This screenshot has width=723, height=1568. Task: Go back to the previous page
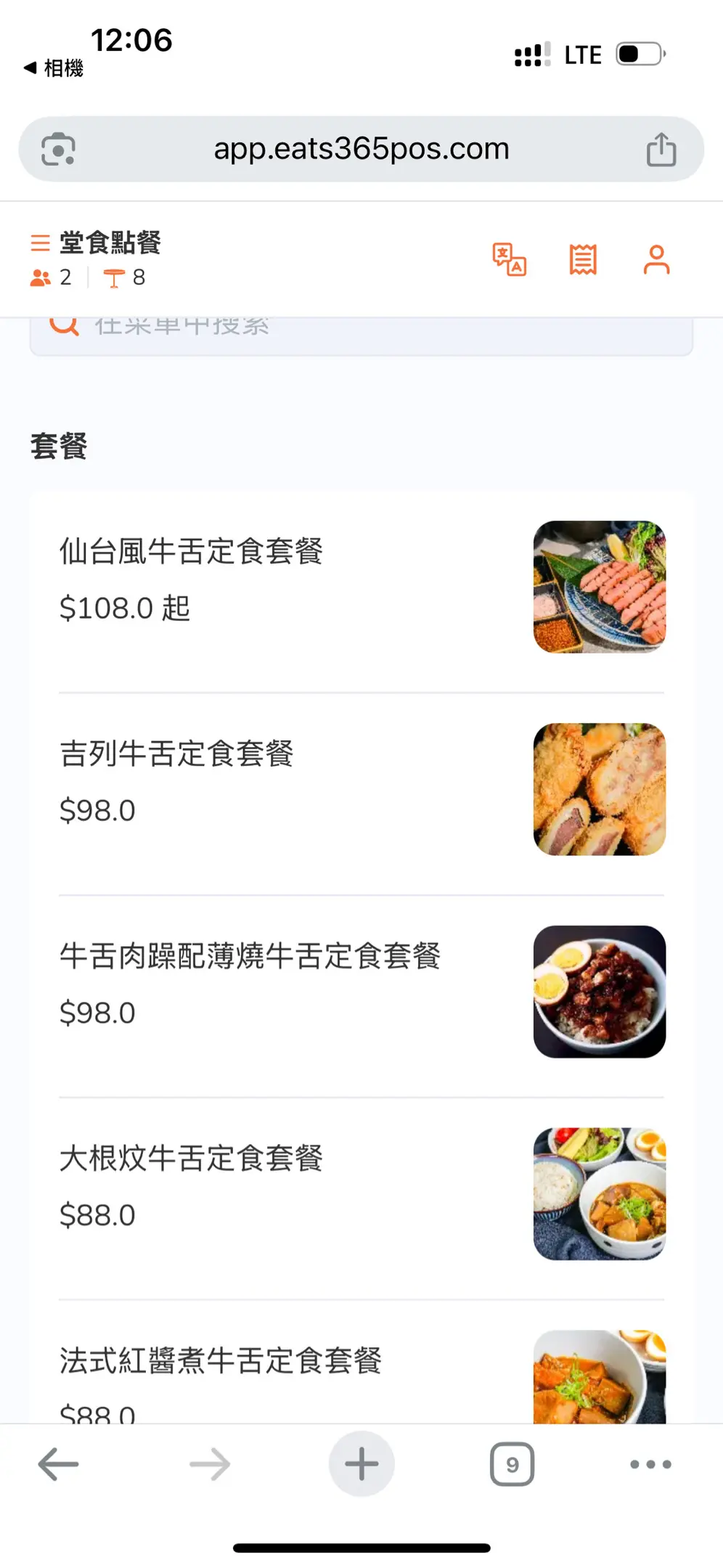58,1464
